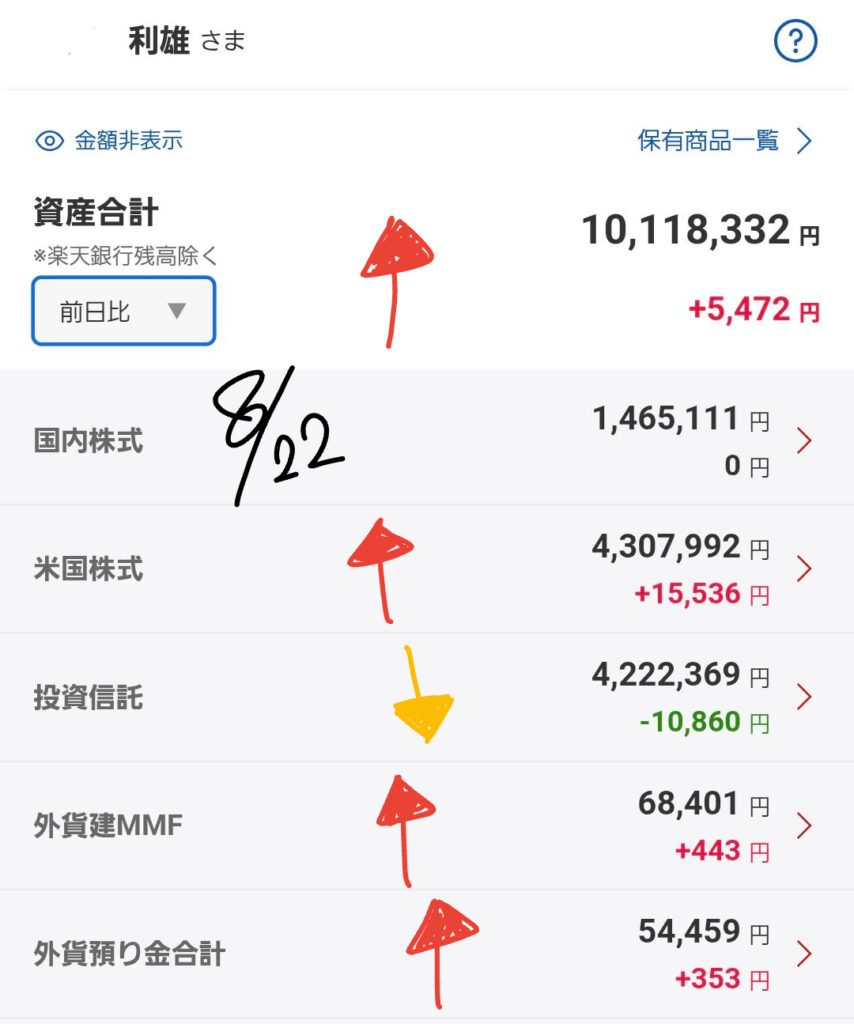Open the 保有商品一覧 link
The image size is (854, 1024).
(x=724, y=141)
